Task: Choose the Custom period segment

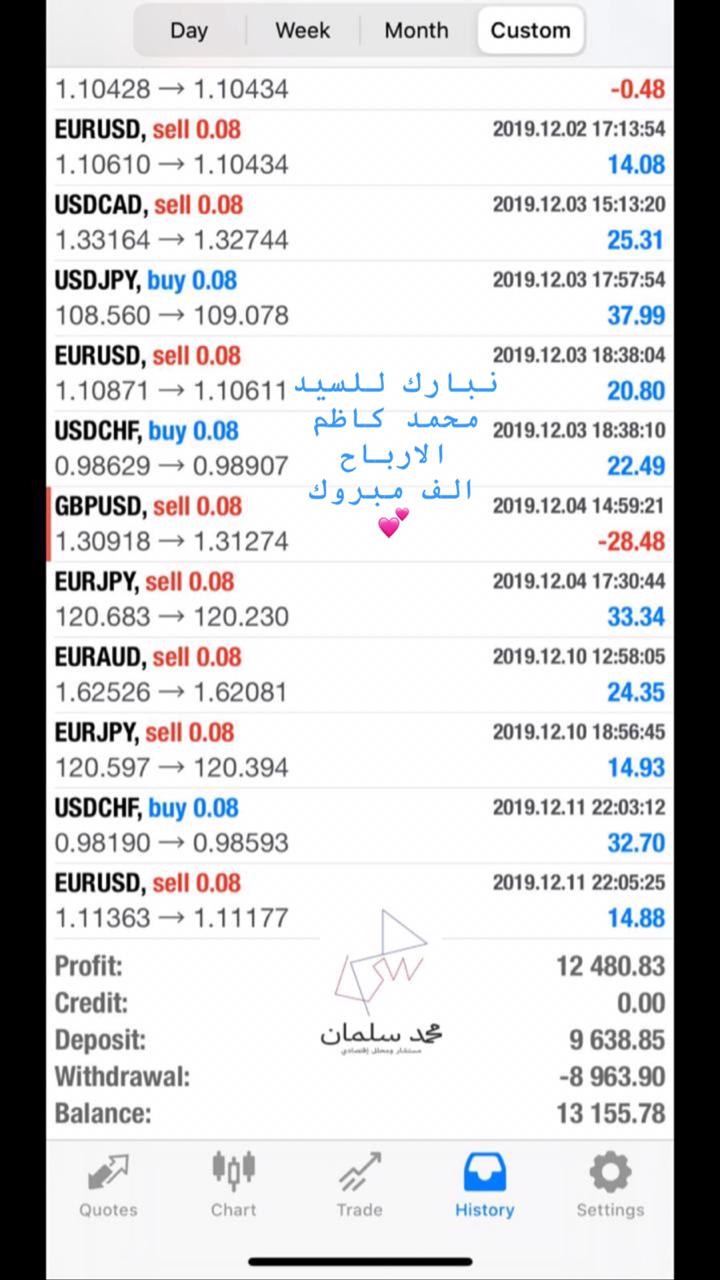Action: click(530, 30)
